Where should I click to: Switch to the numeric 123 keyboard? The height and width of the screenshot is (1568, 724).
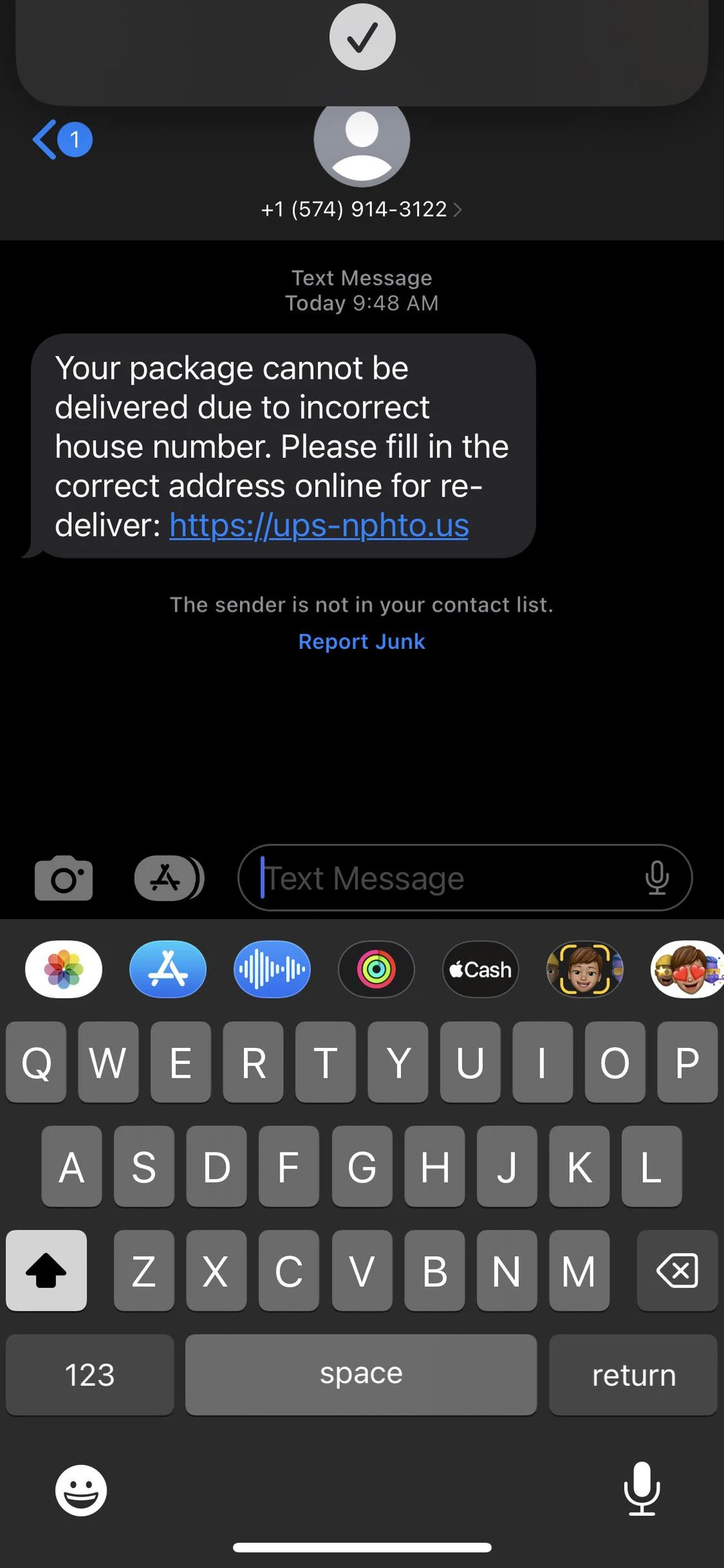pyautogui.click(x=90, y=1375)
